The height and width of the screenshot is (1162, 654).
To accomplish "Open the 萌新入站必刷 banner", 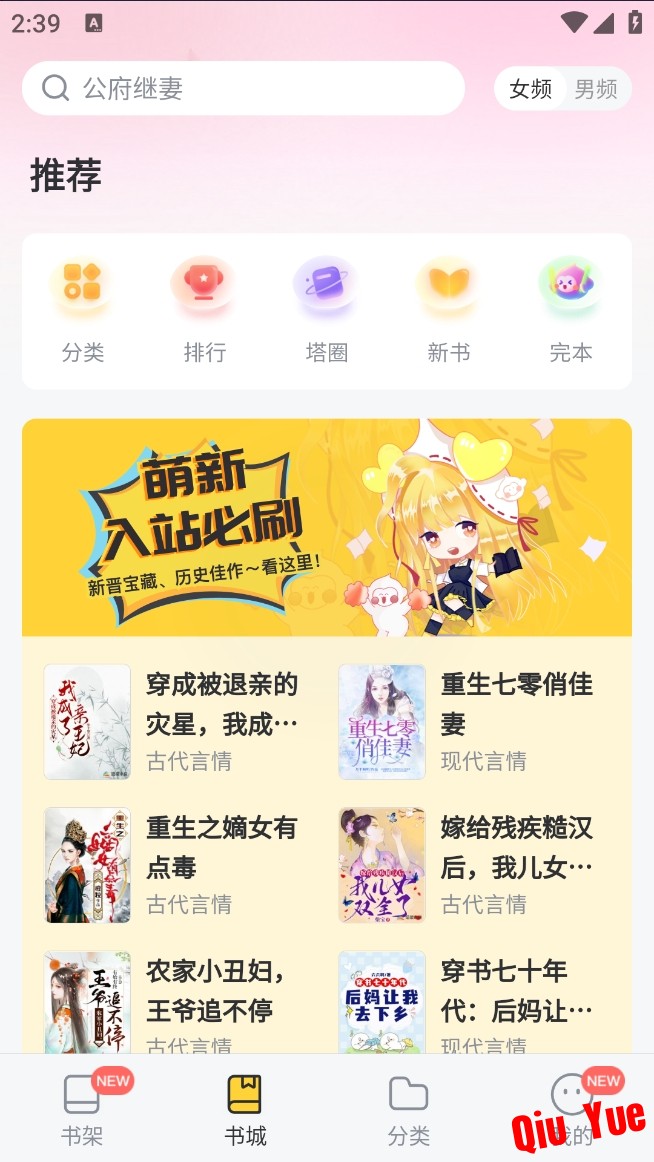I will tap(327, 527).
